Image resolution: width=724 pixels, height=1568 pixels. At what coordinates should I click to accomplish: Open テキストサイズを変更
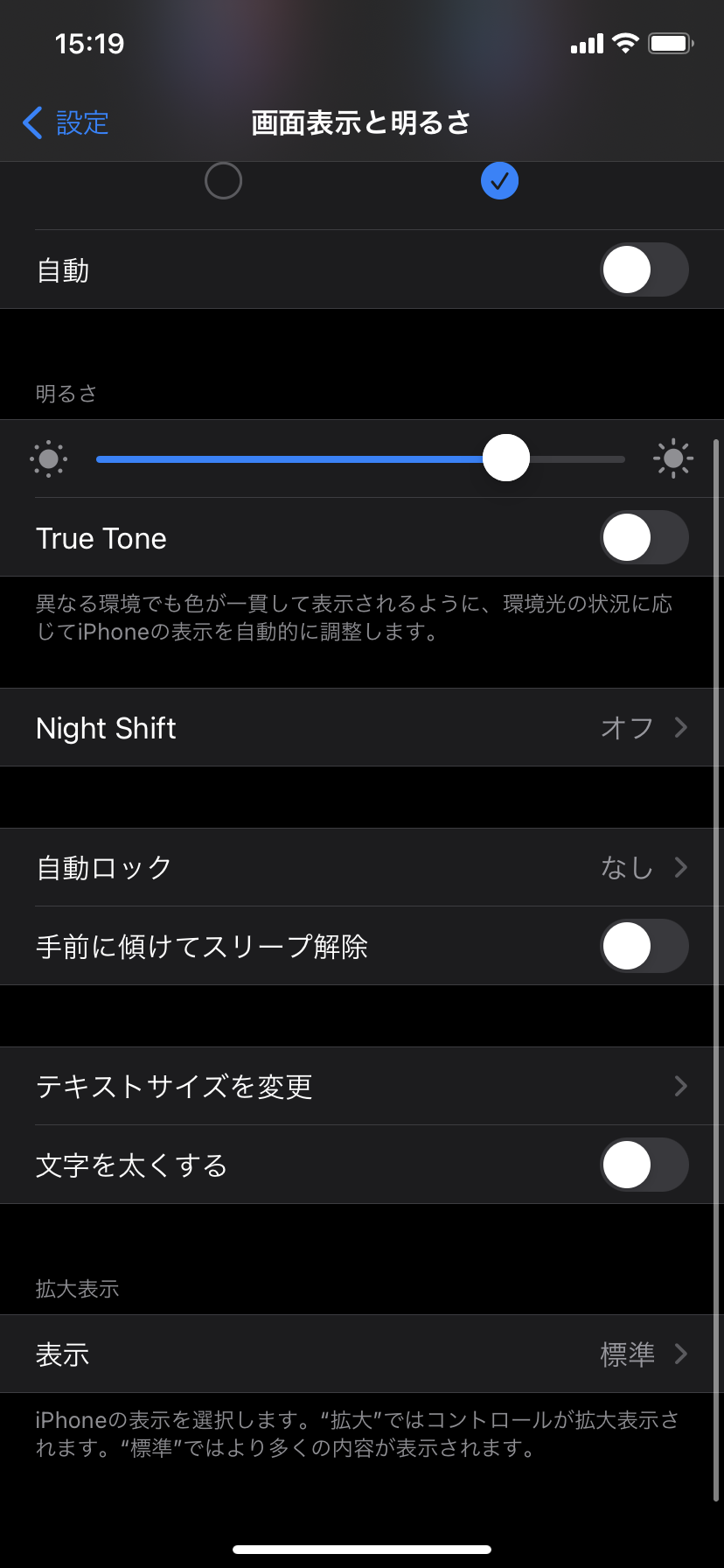[x=362, y=1086]
